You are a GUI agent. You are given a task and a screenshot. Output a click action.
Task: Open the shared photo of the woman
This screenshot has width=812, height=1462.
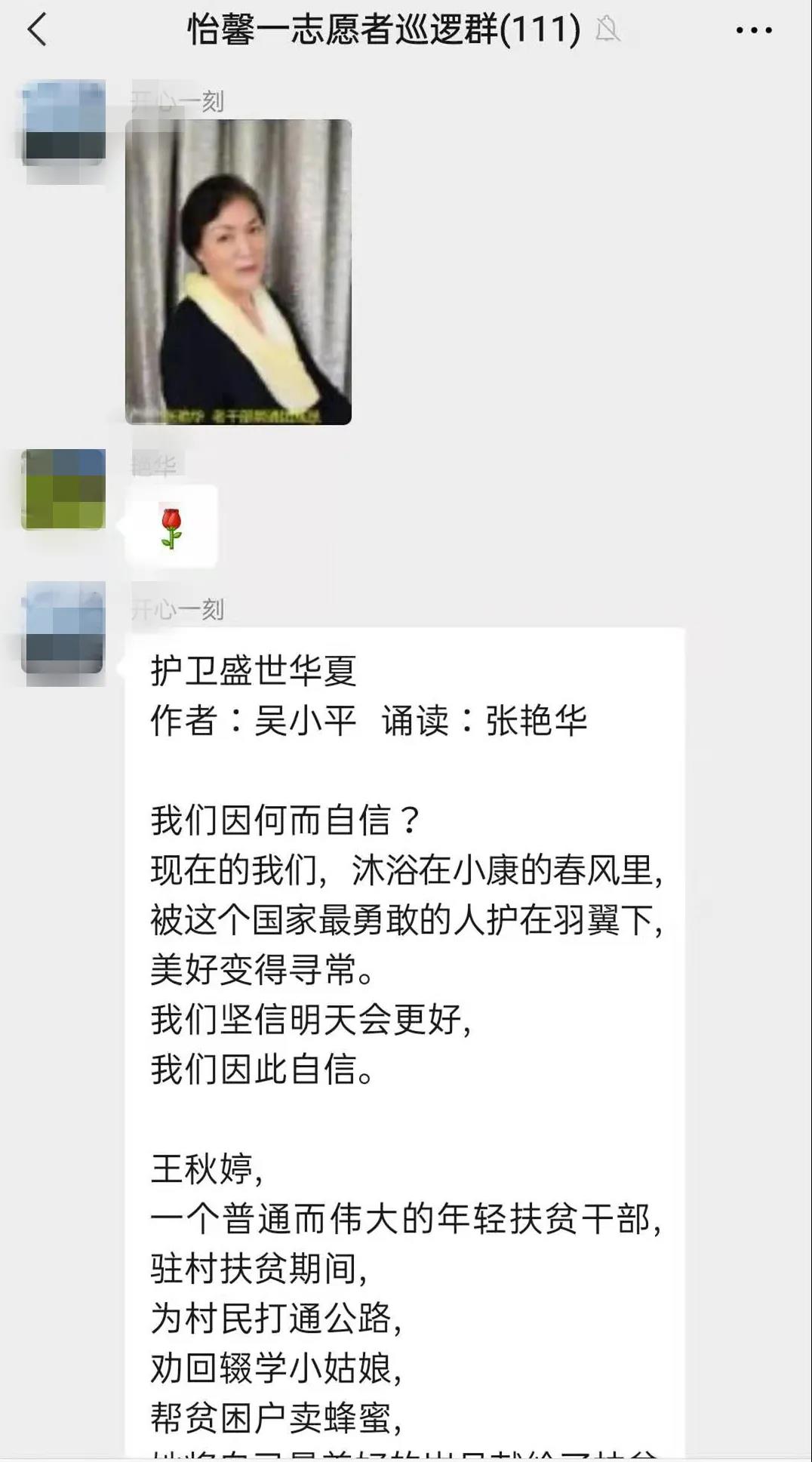[x=238, y=272]
